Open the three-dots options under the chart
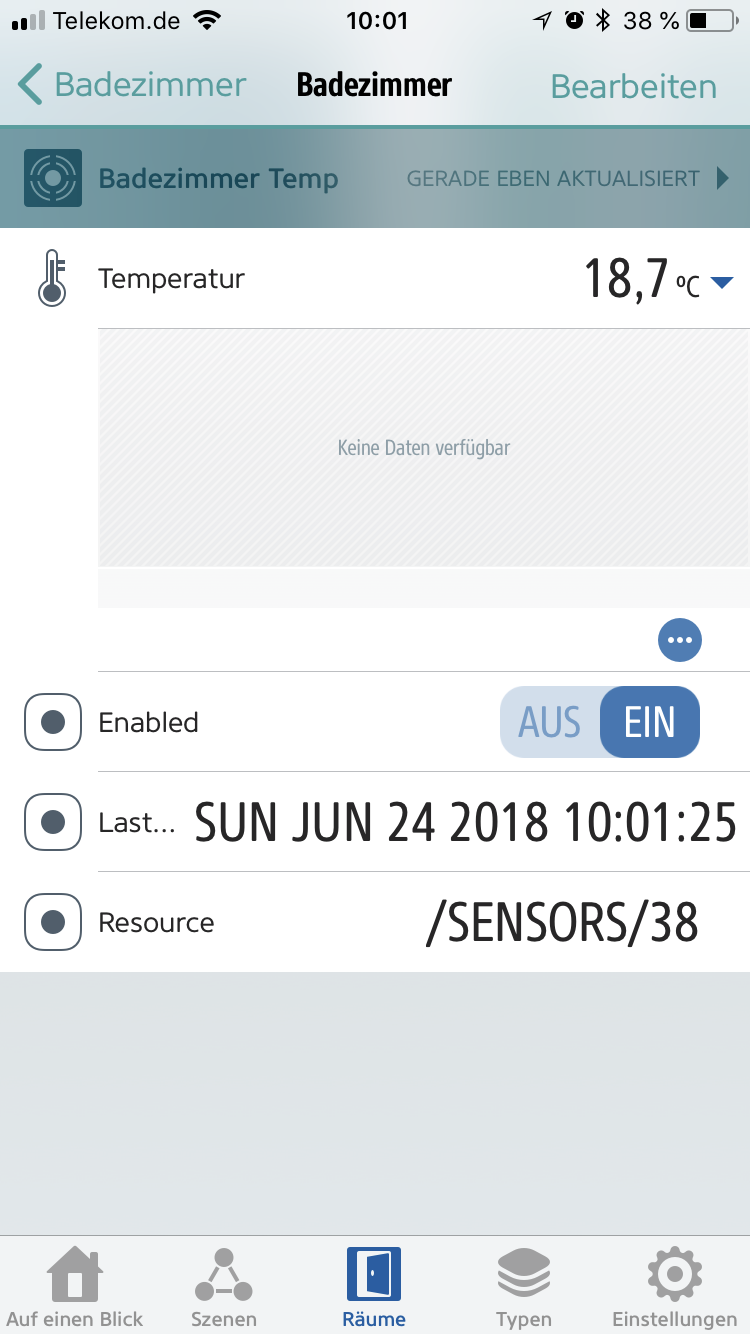750x1334 pixels. [680, 640]
